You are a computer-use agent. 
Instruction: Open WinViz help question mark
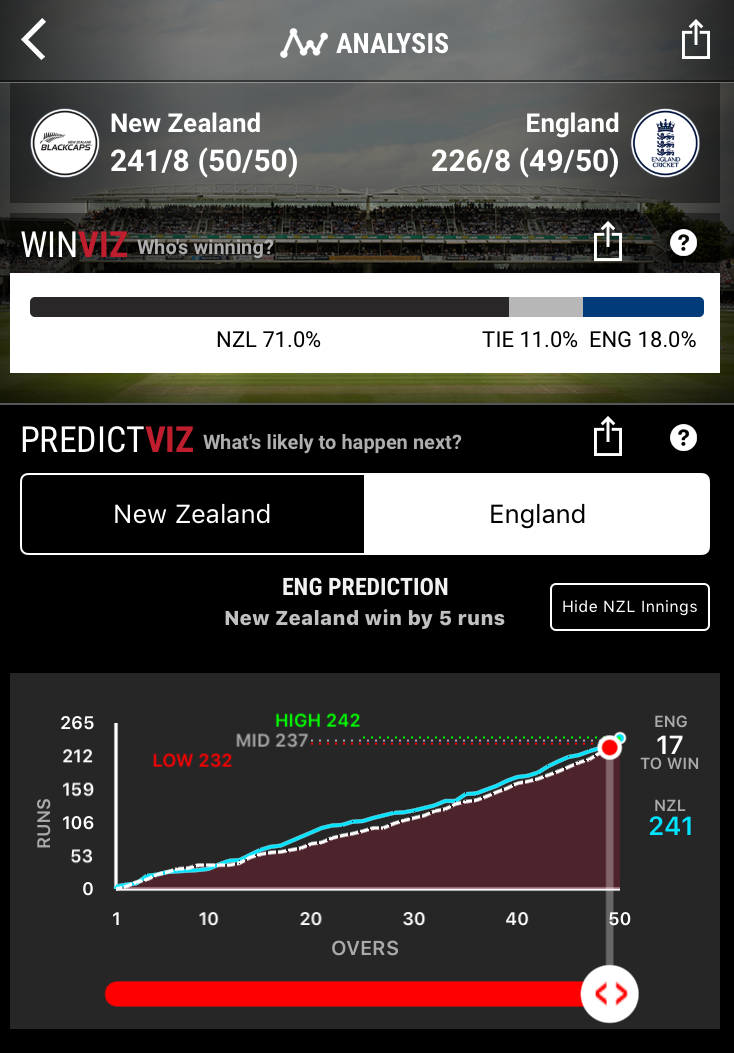pyautogui.click(x=683, y=242)
